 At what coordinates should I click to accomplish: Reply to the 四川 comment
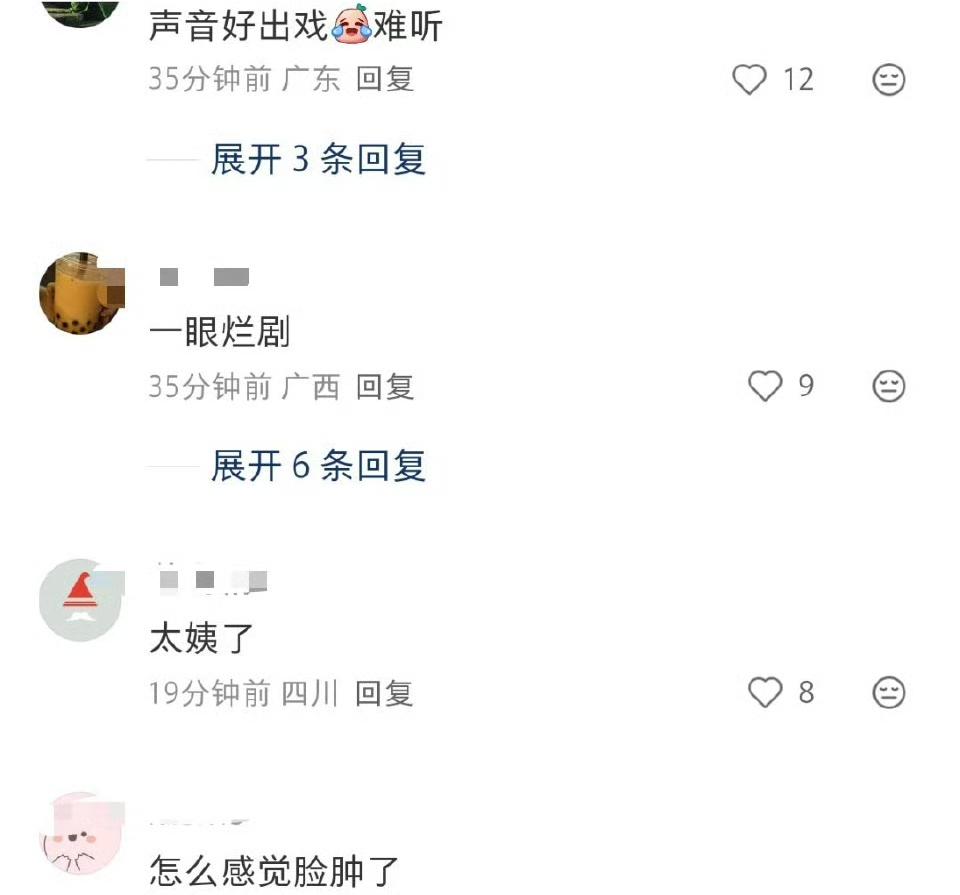(385, 693)
